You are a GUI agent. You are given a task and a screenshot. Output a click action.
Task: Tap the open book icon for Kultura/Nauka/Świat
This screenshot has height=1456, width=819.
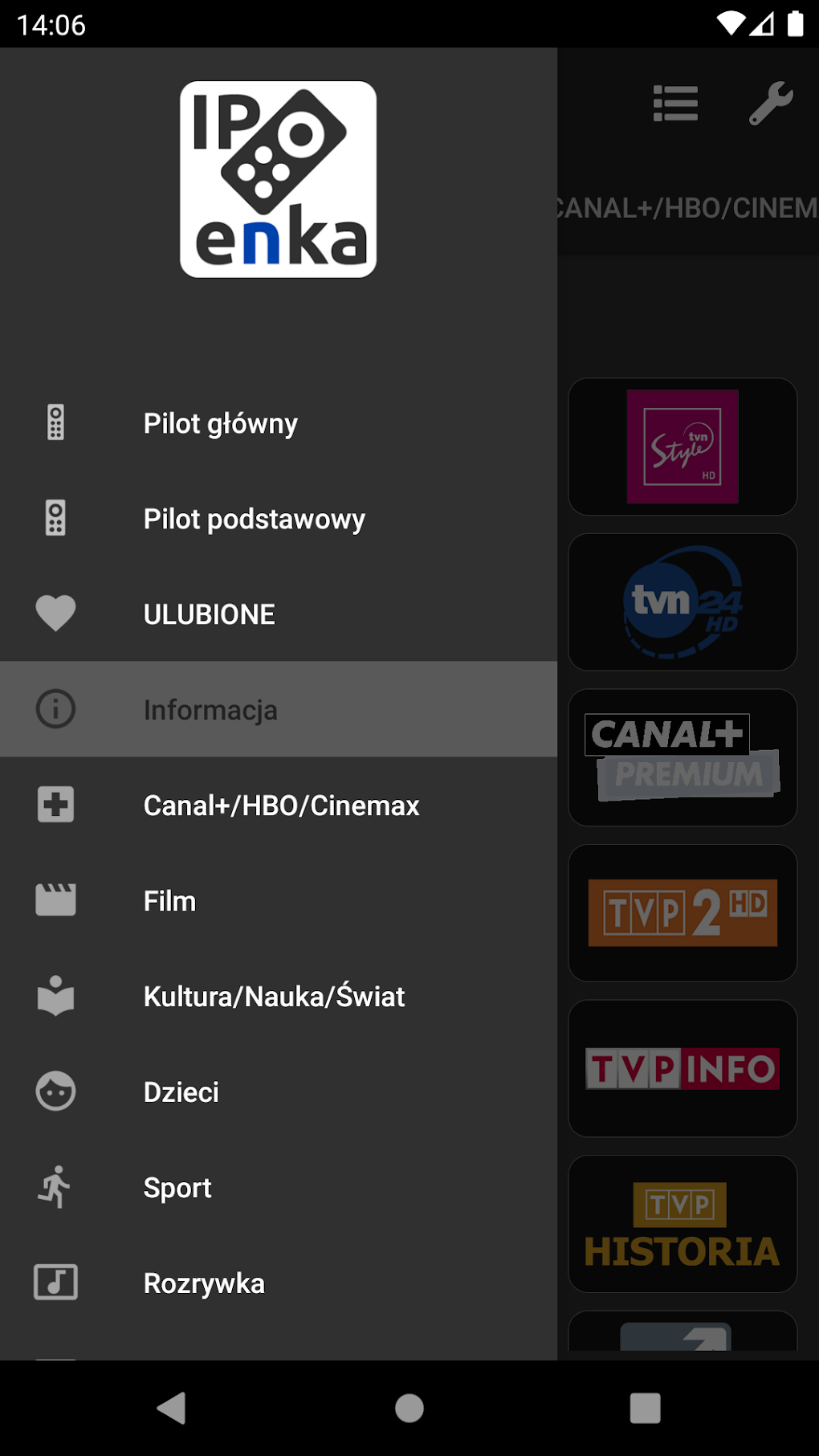(x=55, y=996)
